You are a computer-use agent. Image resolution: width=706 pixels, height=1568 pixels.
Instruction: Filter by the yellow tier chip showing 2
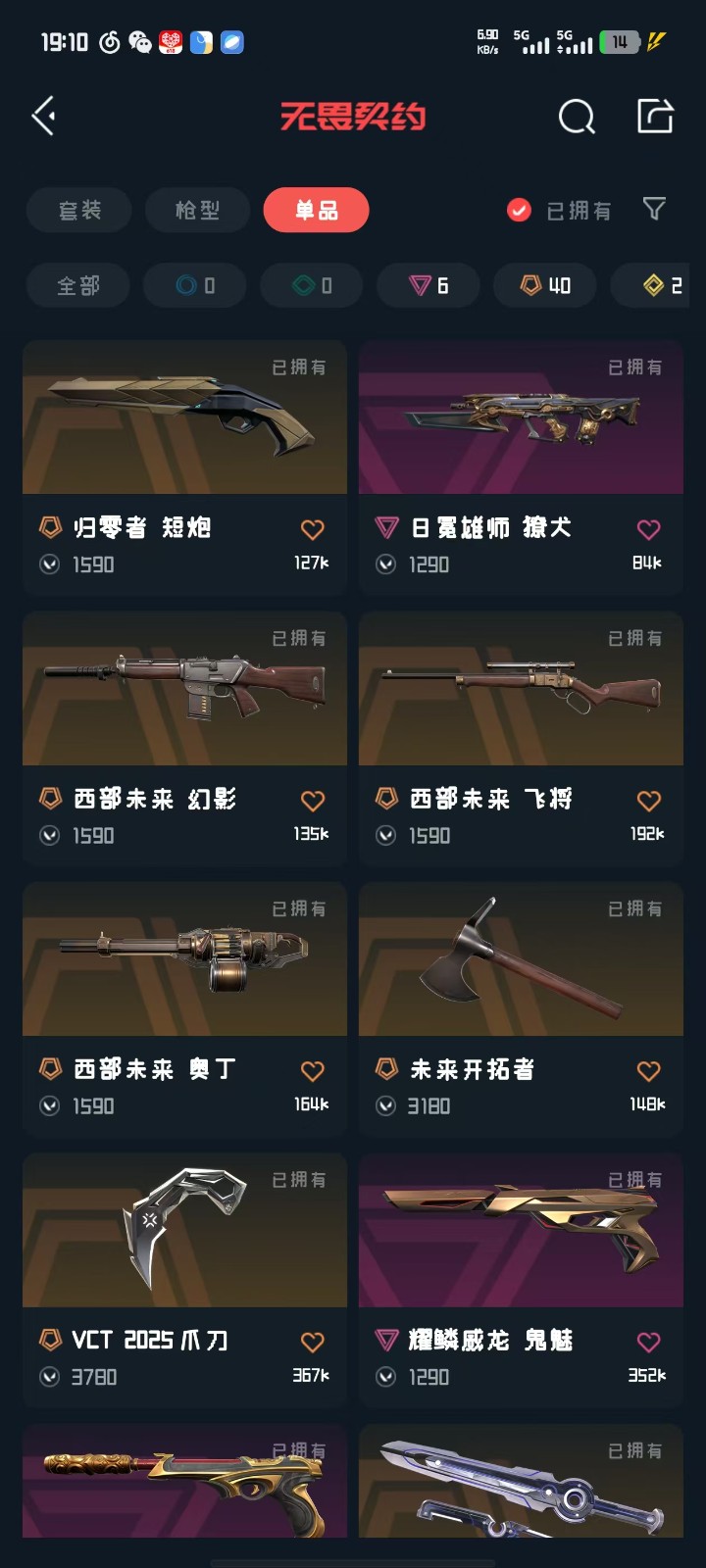pyautogui.click(x=659, y=285)
